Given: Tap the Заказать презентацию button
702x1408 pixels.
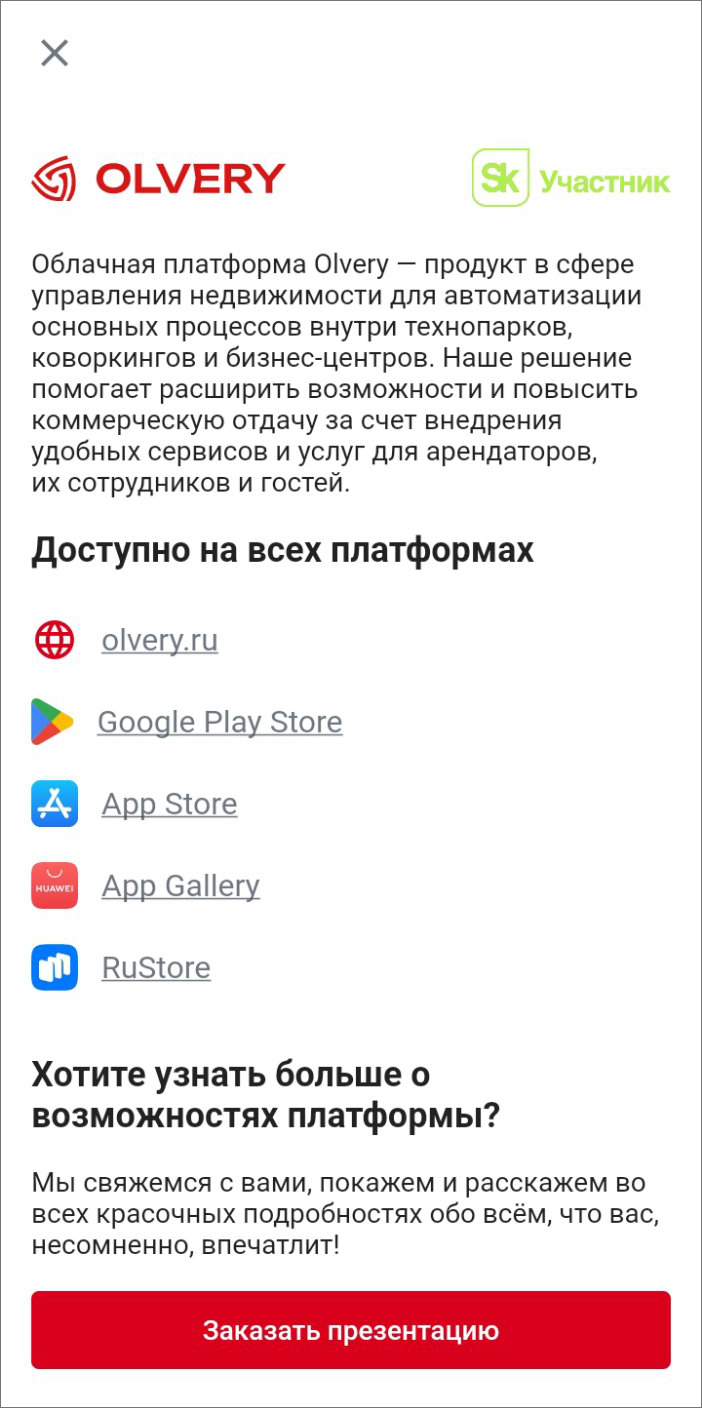Looking at the screenshot, I should tap(350, 1330).
